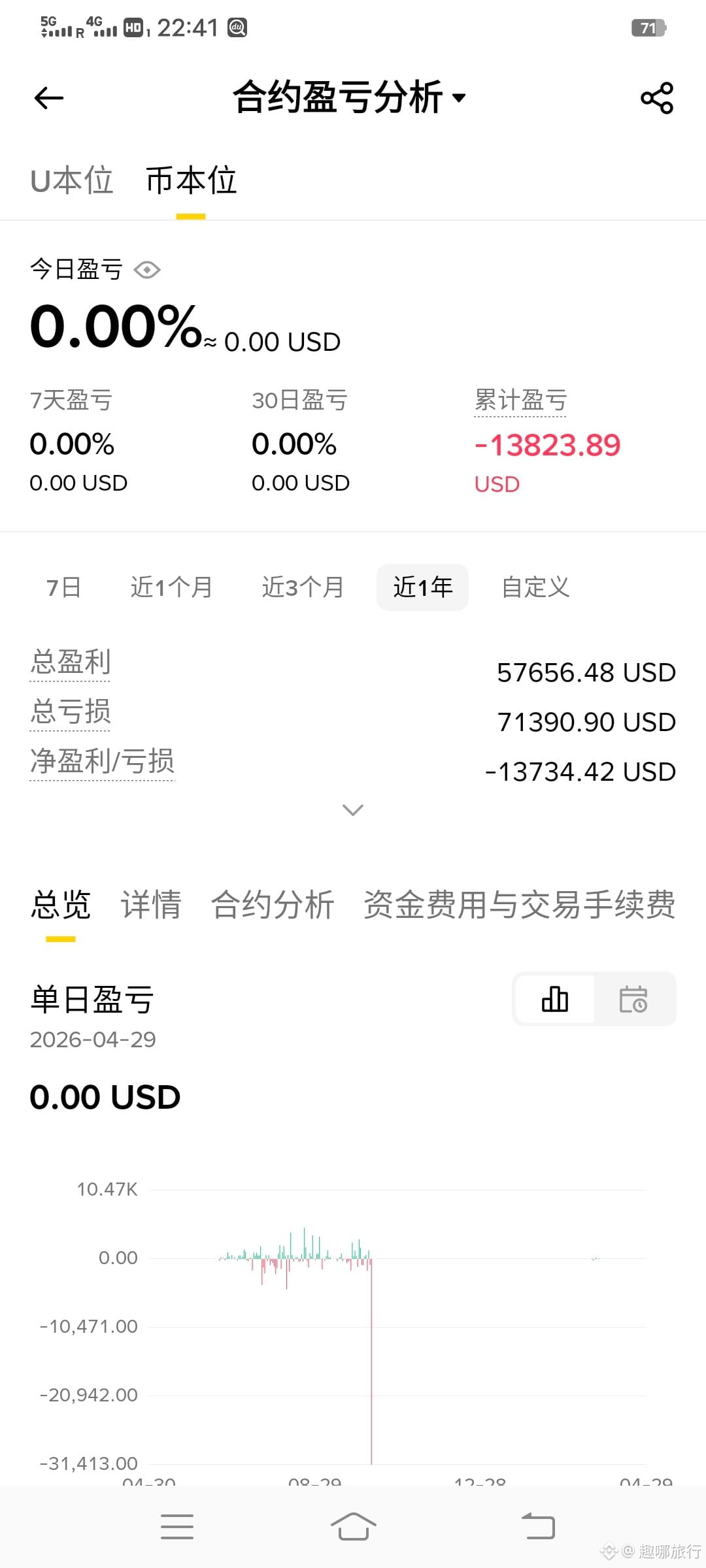Go to home via system navigation bar
Image resolution: width=706 pixels, height=1568 pixels.
pos(353,1527)
